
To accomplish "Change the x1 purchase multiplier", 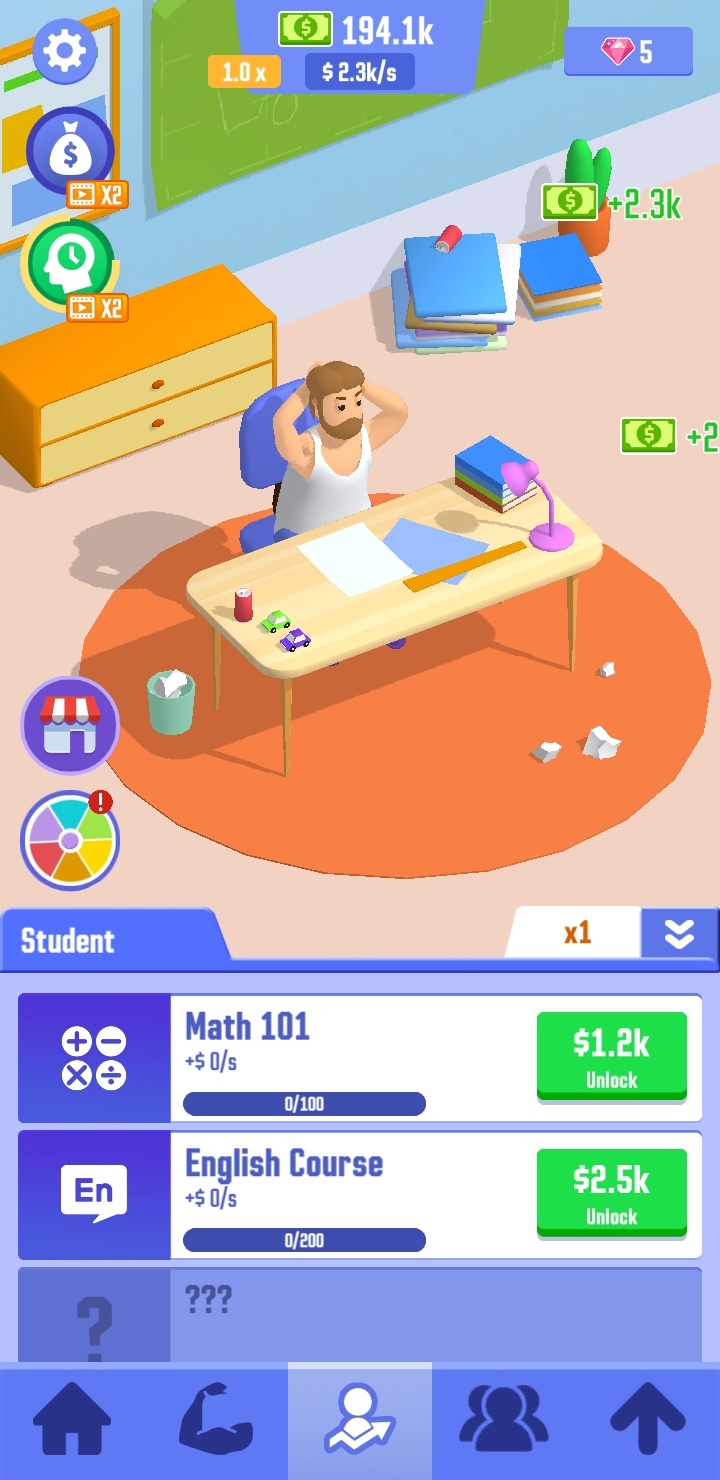I will [576, 933].
